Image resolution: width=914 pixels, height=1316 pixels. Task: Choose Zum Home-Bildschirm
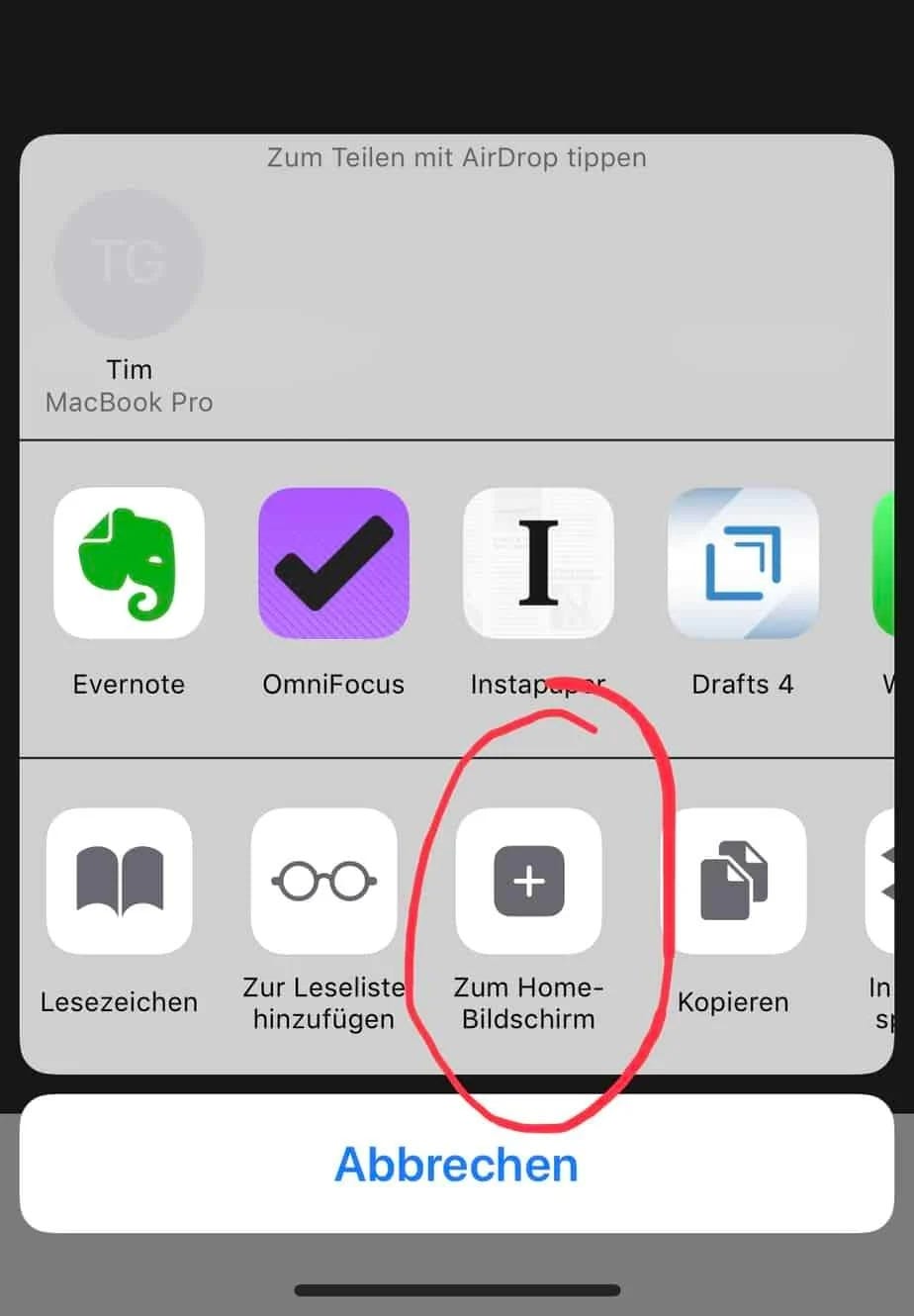point(528,881)
